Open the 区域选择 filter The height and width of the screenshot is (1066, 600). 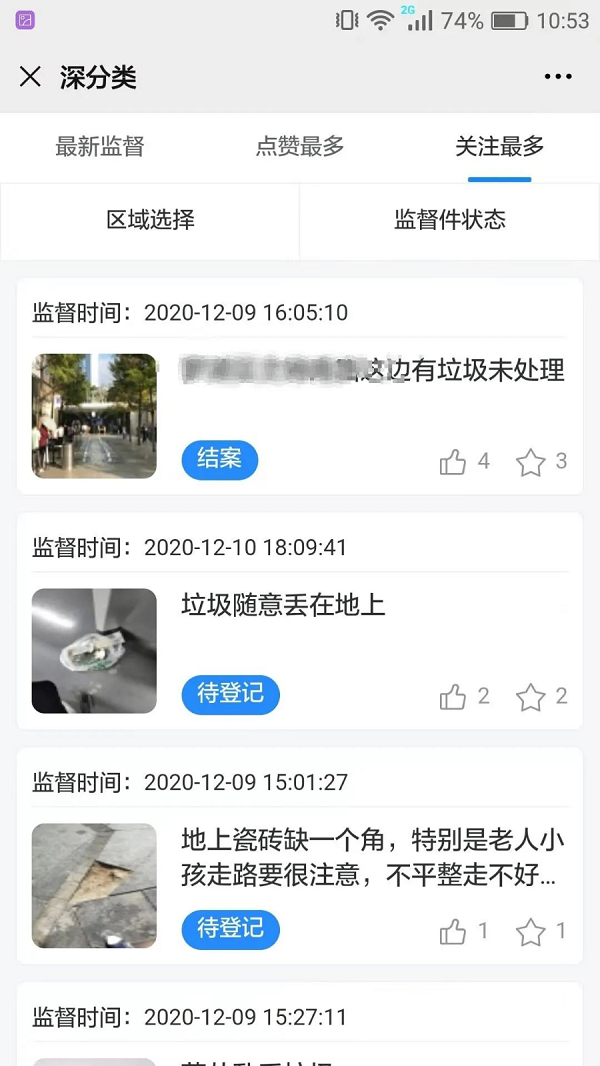point(150,220)
